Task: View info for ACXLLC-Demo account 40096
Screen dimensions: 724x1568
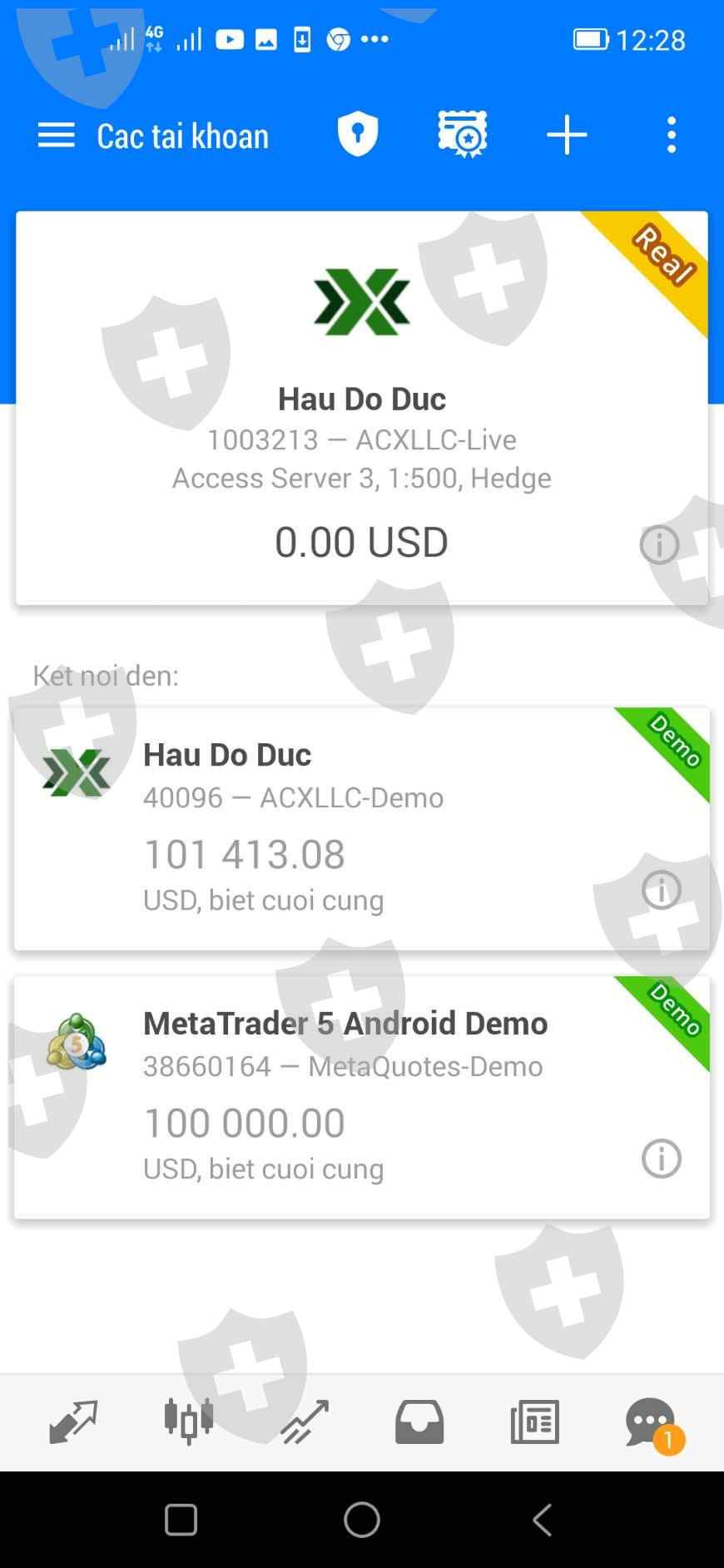Action: click(x=661, y=890)
